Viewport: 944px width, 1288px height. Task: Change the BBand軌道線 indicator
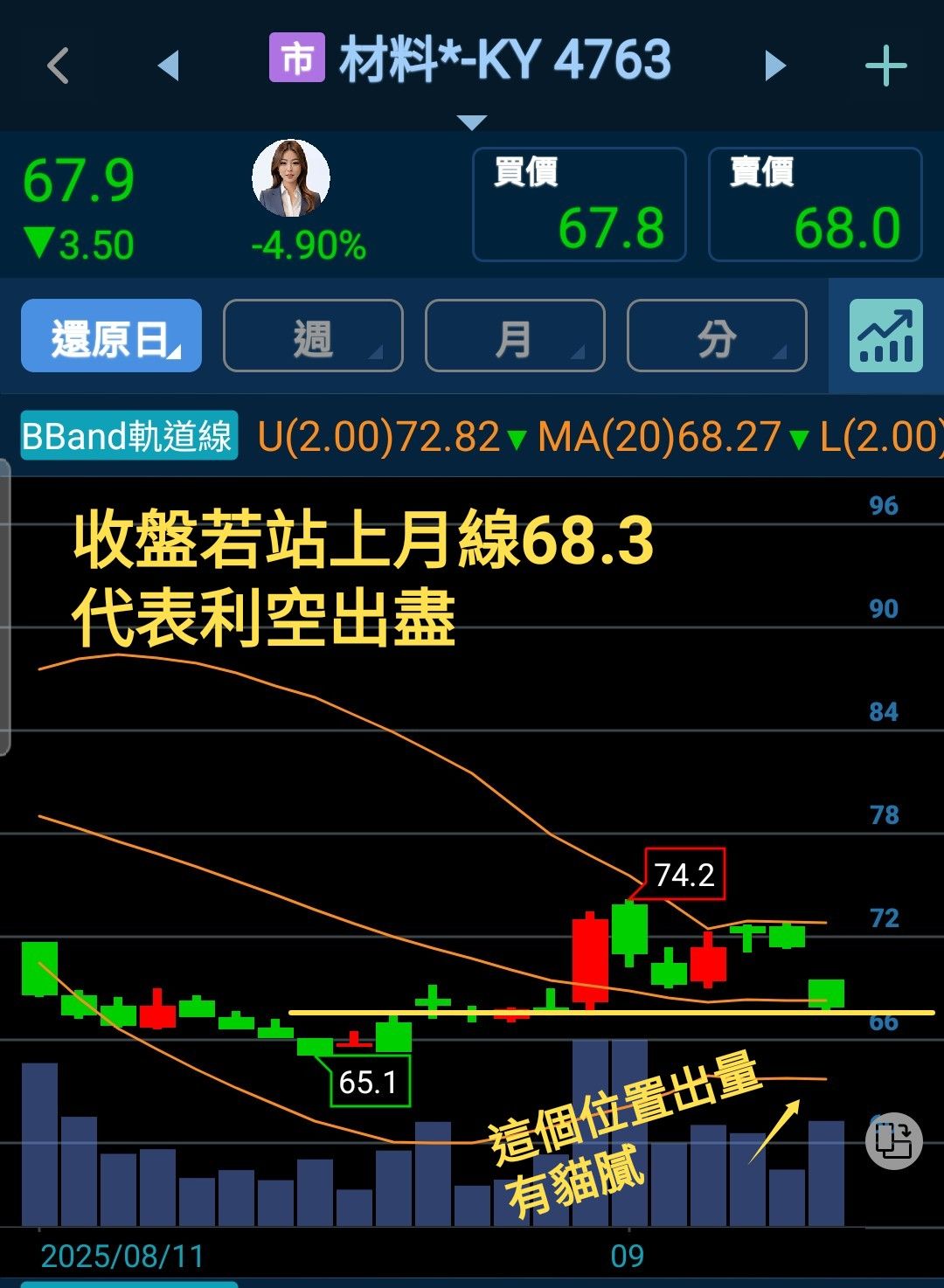(128, 436)
